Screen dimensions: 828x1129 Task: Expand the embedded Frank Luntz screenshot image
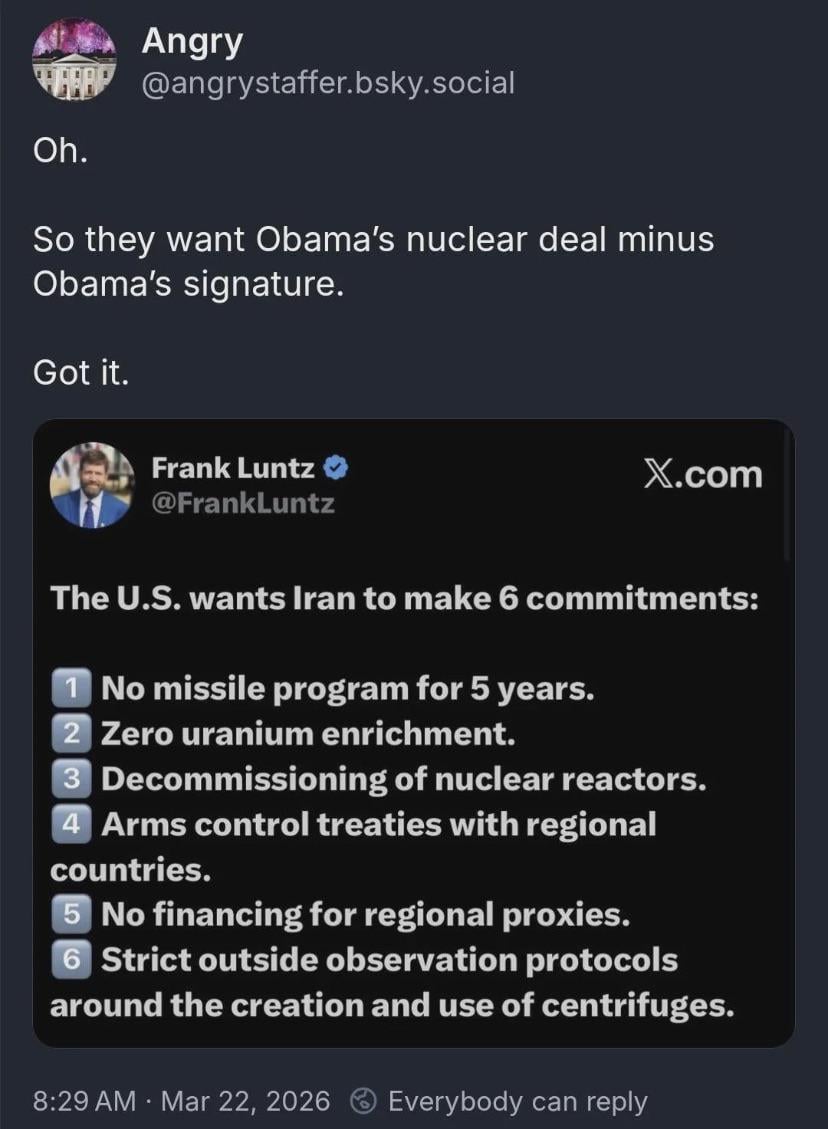coord(413,733)
